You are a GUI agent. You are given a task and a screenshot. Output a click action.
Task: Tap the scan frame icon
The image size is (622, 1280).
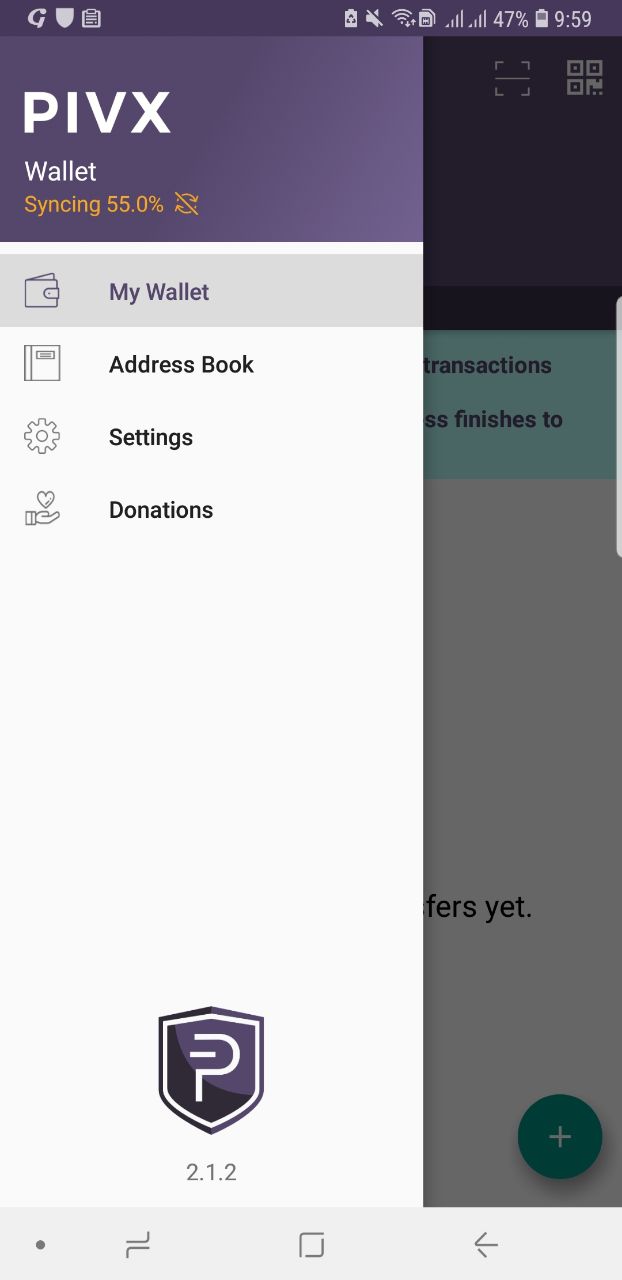[512, 78]
